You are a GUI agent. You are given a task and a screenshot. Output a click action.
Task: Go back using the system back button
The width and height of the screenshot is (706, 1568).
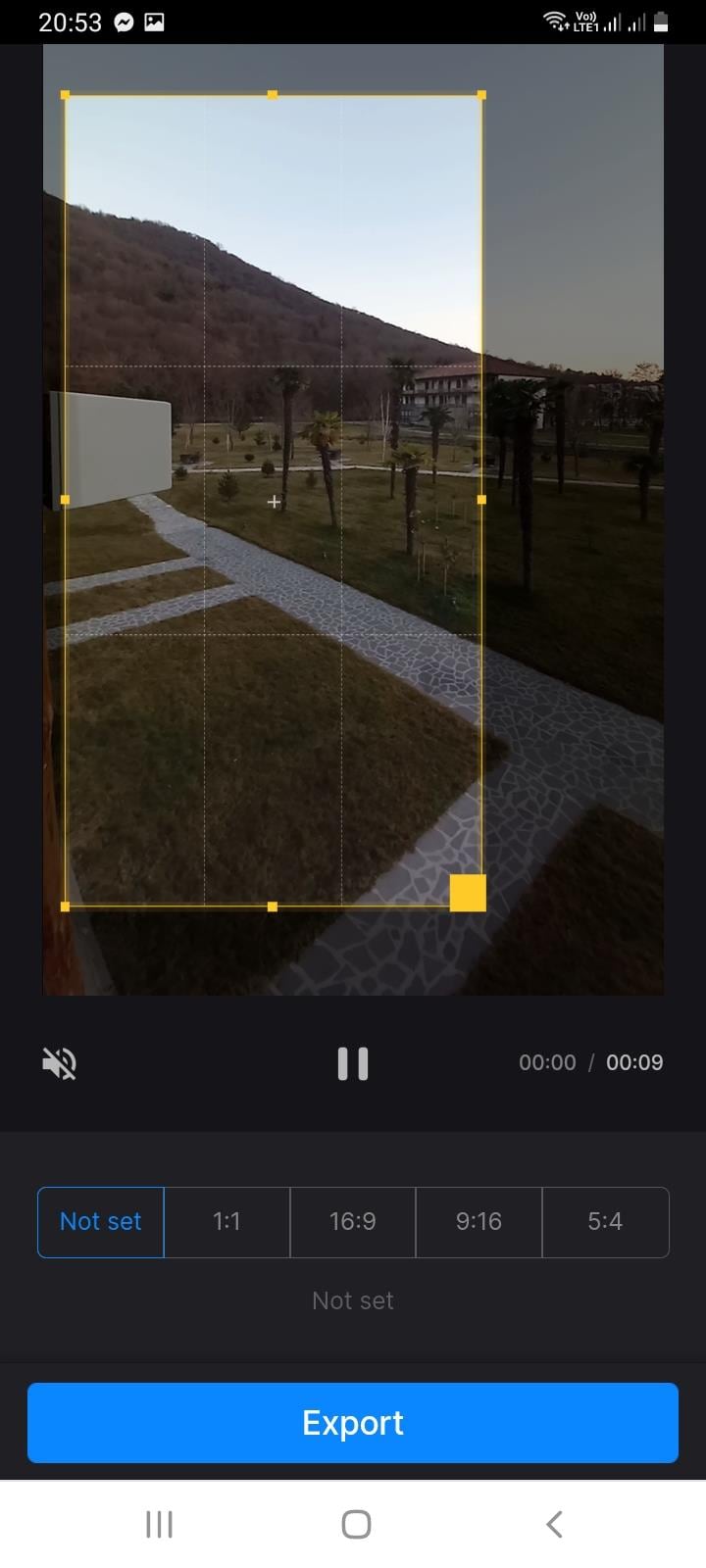554,1524
